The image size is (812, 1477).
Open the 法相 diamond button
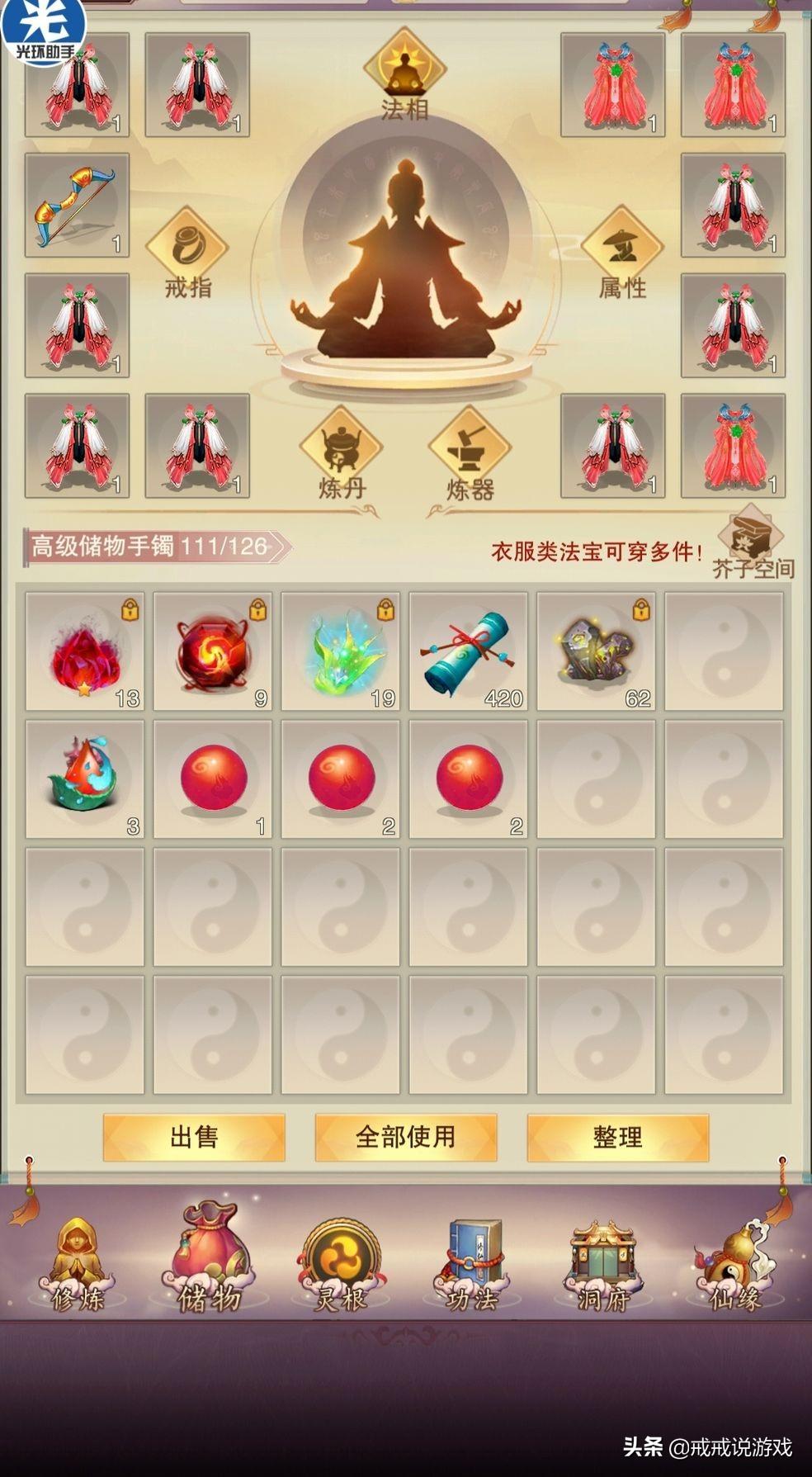click(x=404, y=70)
